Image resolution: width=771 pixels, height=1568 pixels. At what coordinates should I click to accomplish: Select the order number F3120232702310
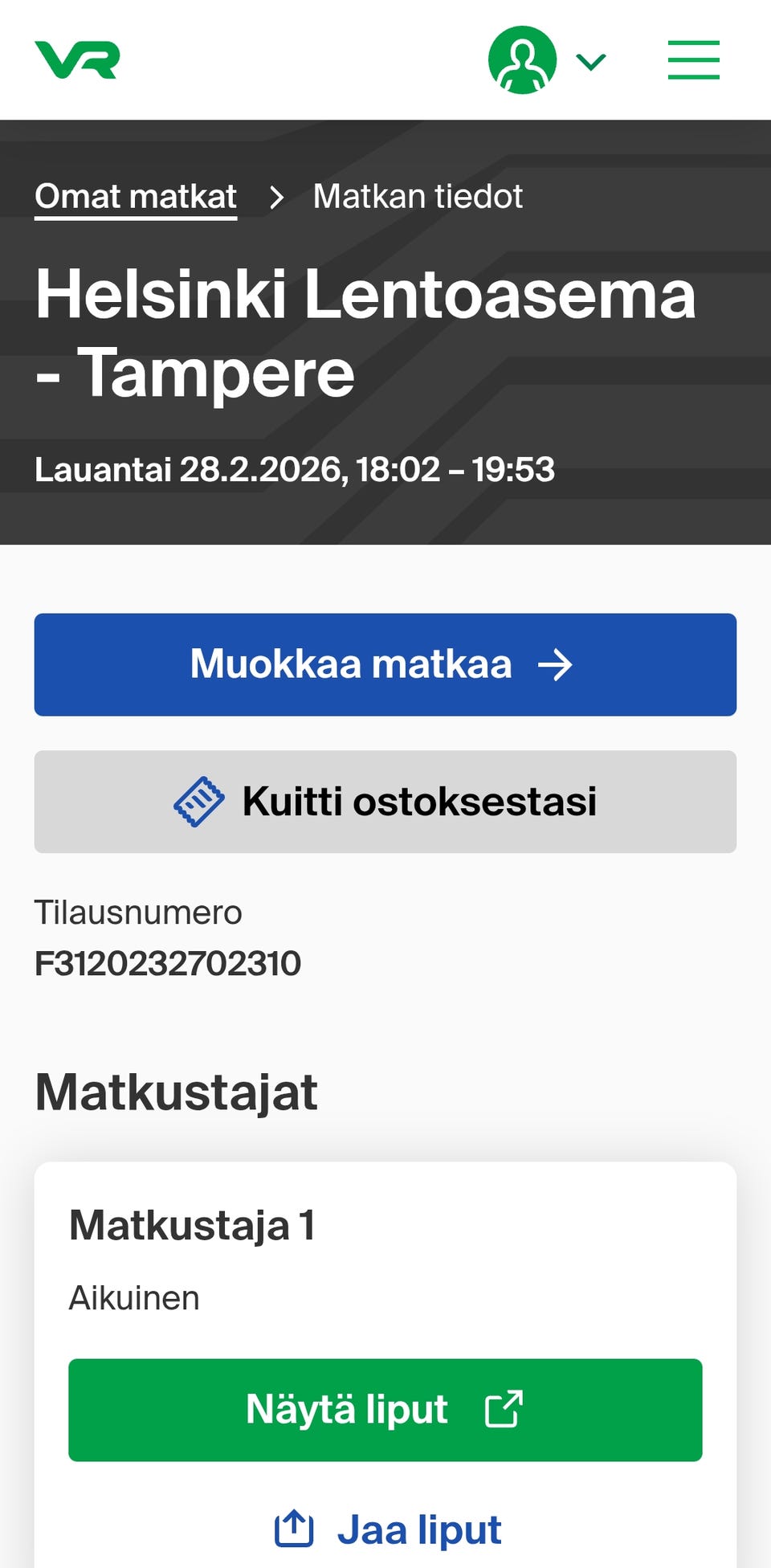[167, 963]
